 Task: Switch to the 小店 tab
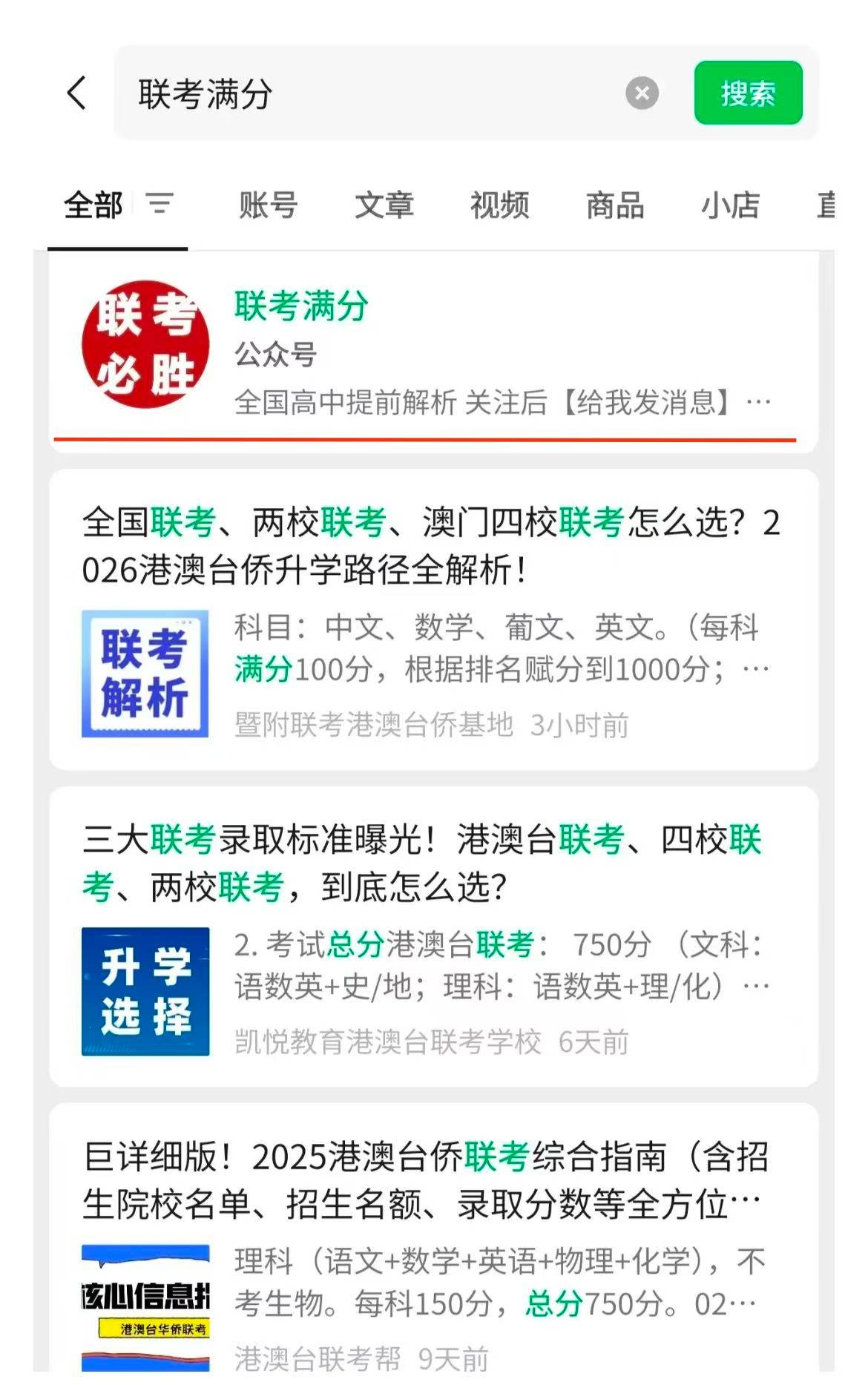pyautogui.click(x=731, y=205)
